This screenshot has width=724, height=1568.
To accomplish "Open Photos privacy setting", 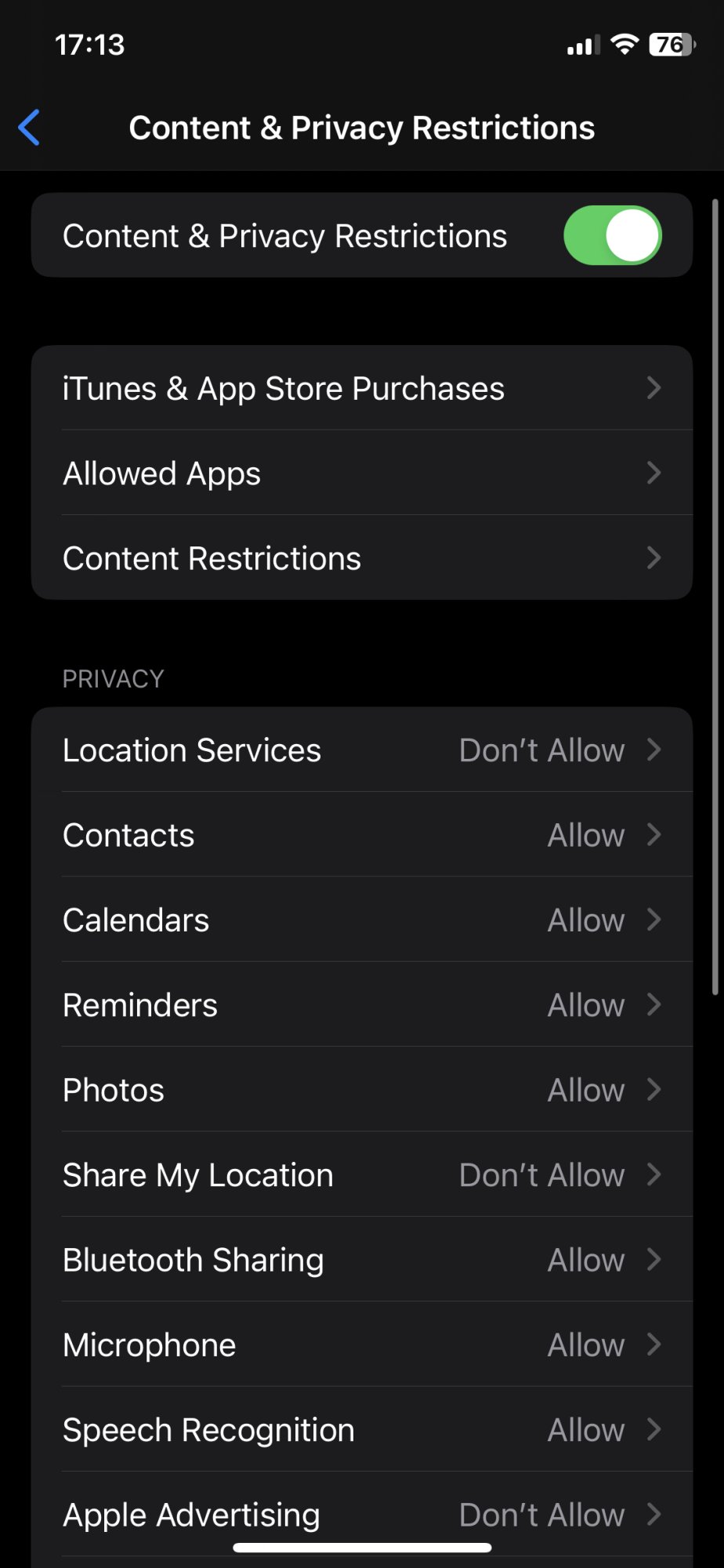I will pyautogui.click(x=362, y=1090).
